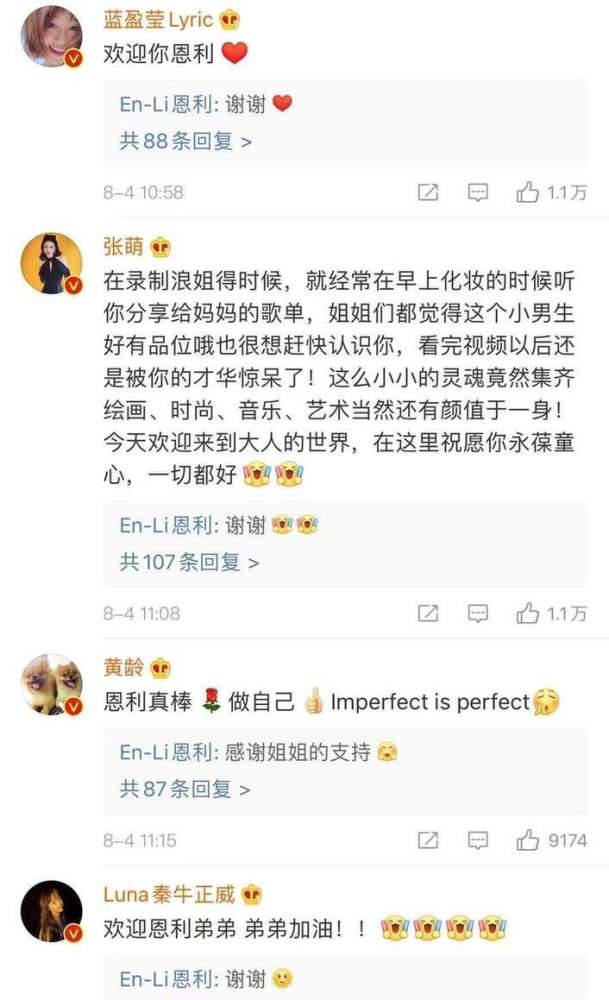This screenshot has width=609, height=1000.
Task: Reply to 蓝盈莹Lyric's comment
Action: tap(478, 193)
